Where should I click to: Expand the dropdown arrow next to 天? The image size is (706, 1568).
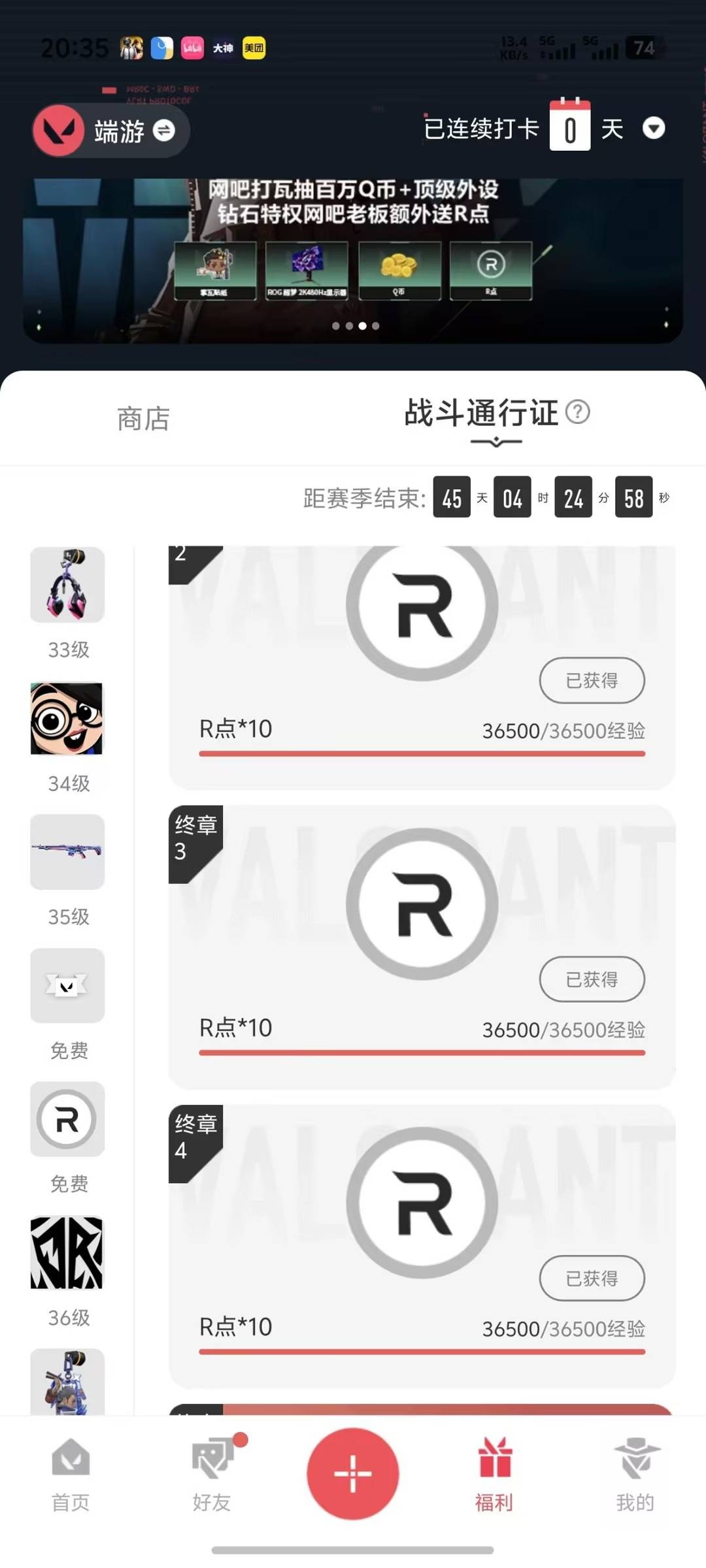[x=654, y=129]
